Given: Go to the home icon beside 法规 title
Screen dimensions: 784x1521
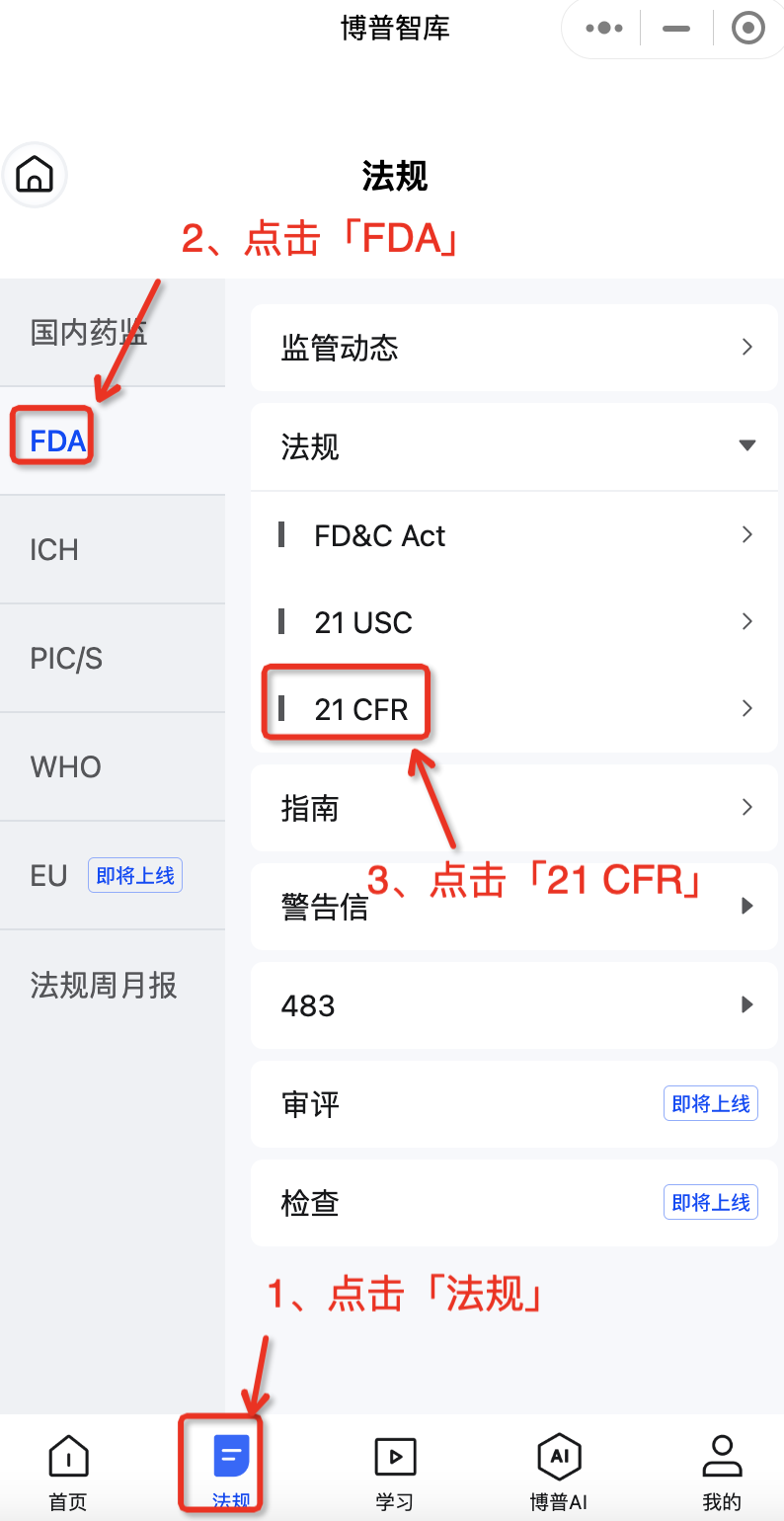Looking at the screenshot, I should (x=36, y=176).
